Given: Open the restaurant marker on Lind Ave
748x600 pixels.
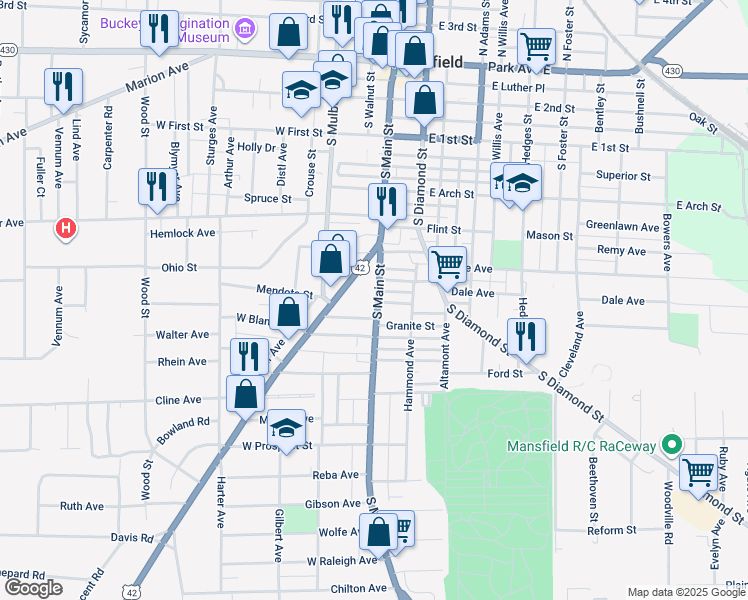Looking at the screenshot, I should 62,86.
